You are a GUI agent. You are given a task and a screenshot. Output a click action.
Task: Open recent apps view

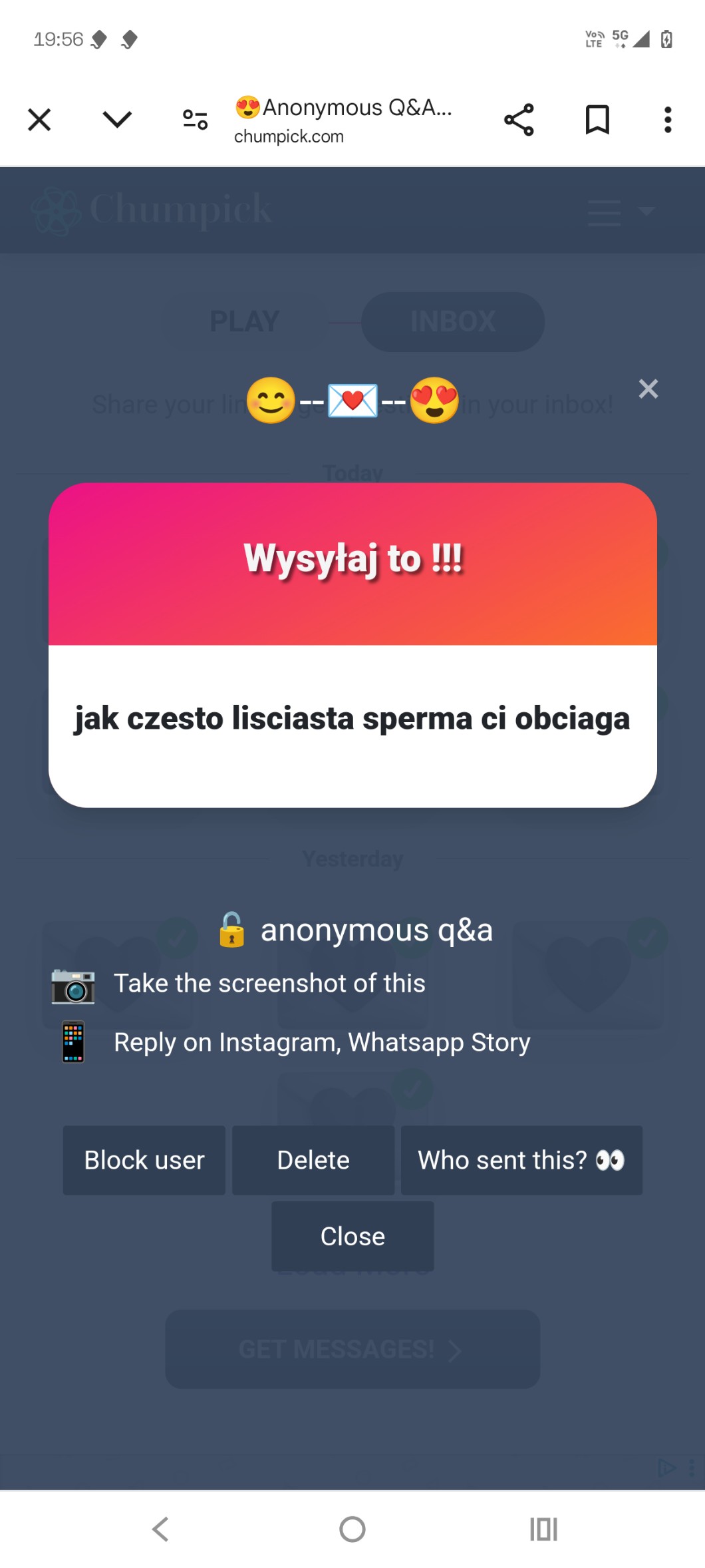(543, 1529)
